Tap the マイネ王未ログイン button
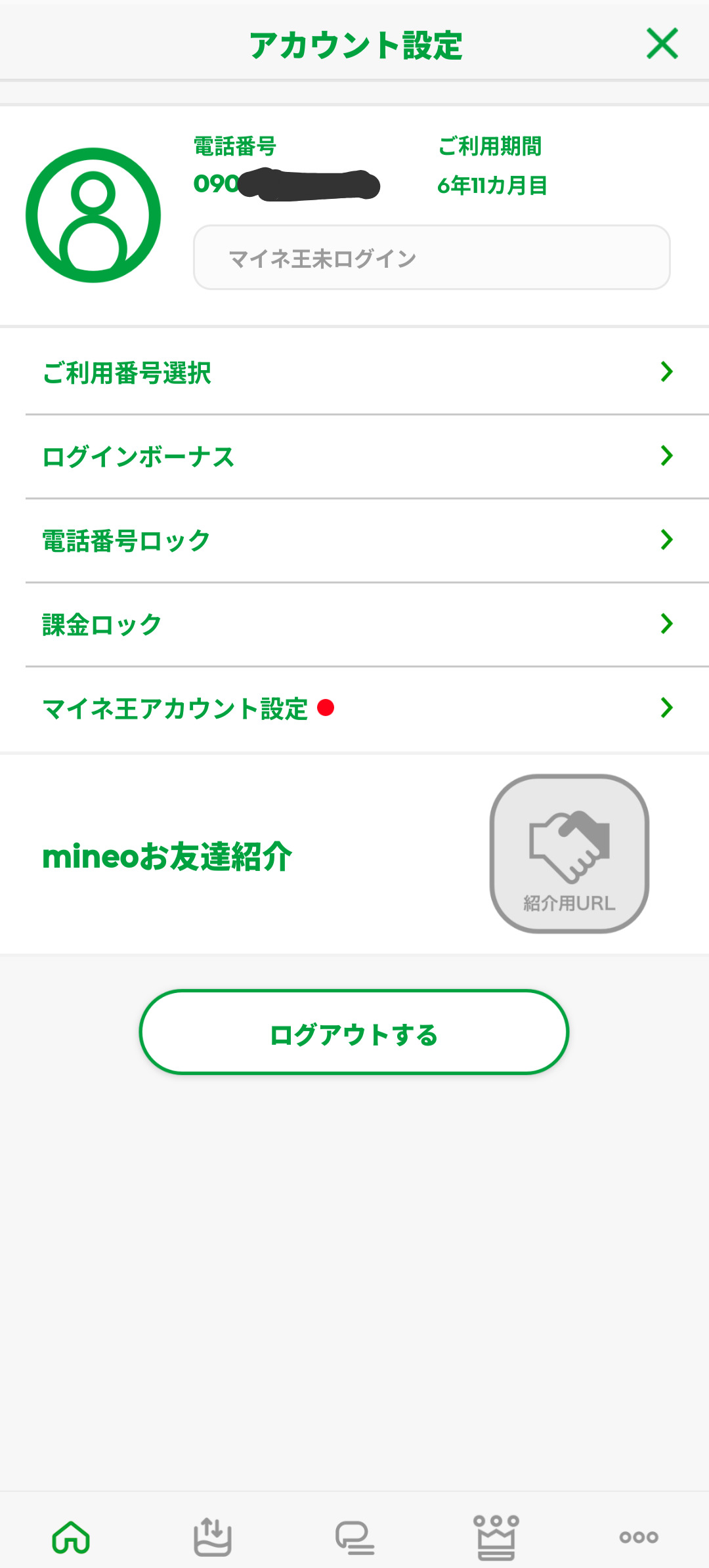Image resolution: width=709 pixels, height=1568 pixels. (431, 258)
